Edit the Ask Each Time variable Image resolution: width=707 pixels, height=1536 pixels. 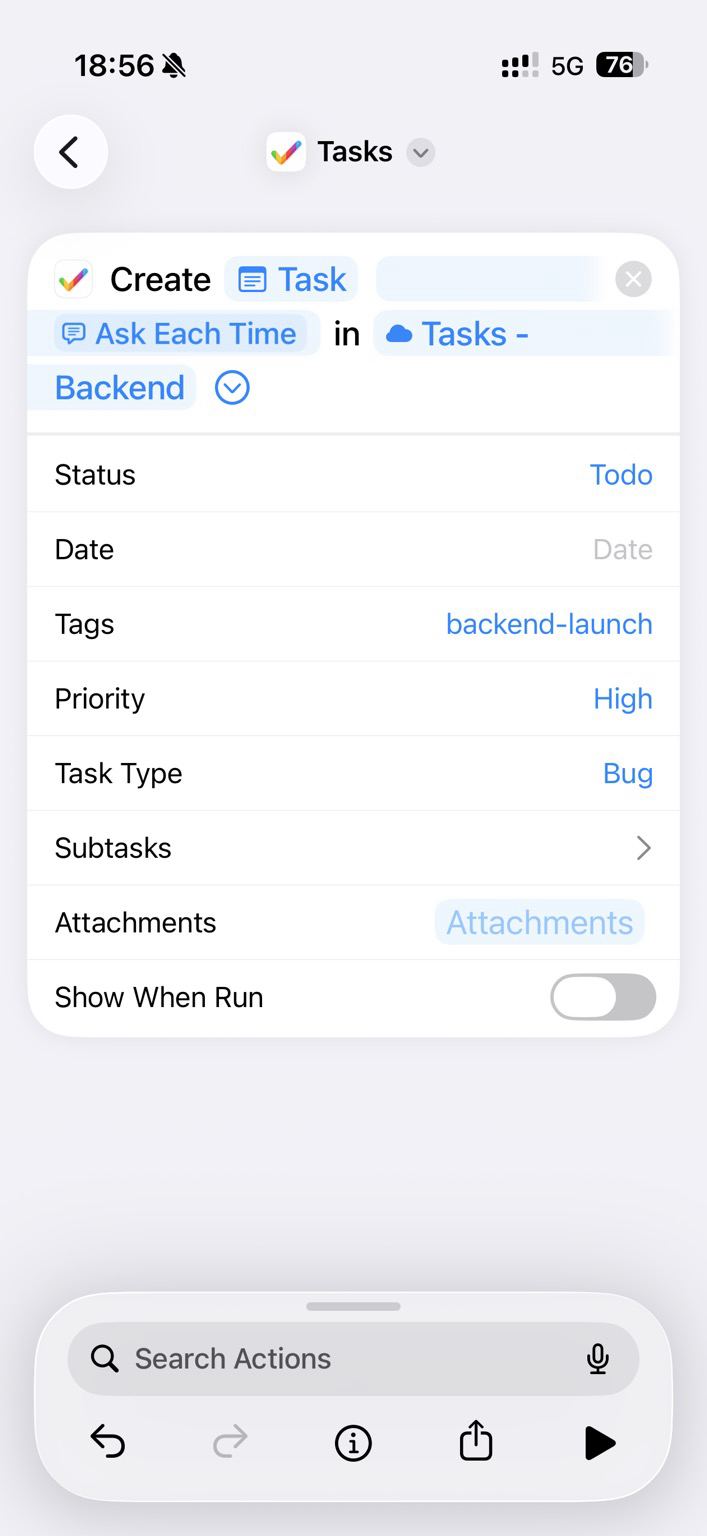[x=181, y=334]
